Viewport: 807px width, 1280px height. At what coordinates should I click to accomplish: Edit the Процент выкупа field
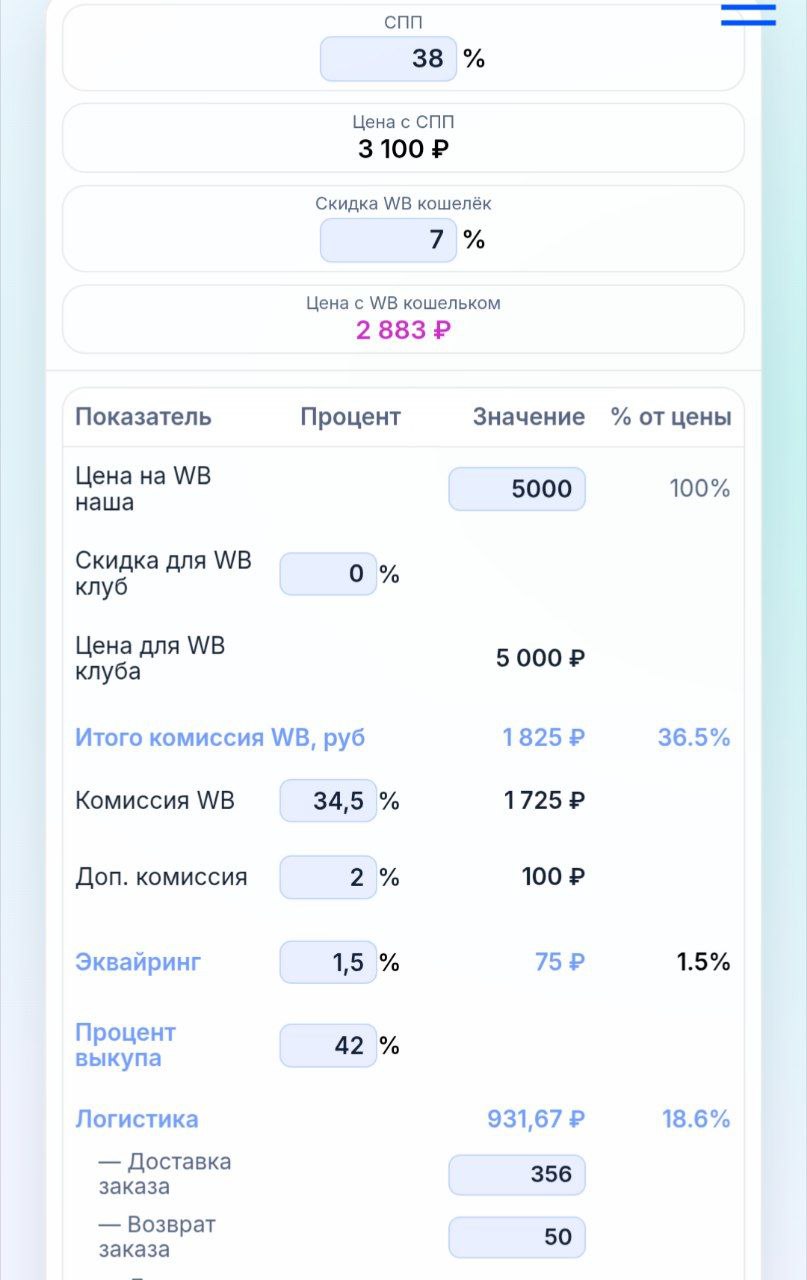[x=328, y=1046]
